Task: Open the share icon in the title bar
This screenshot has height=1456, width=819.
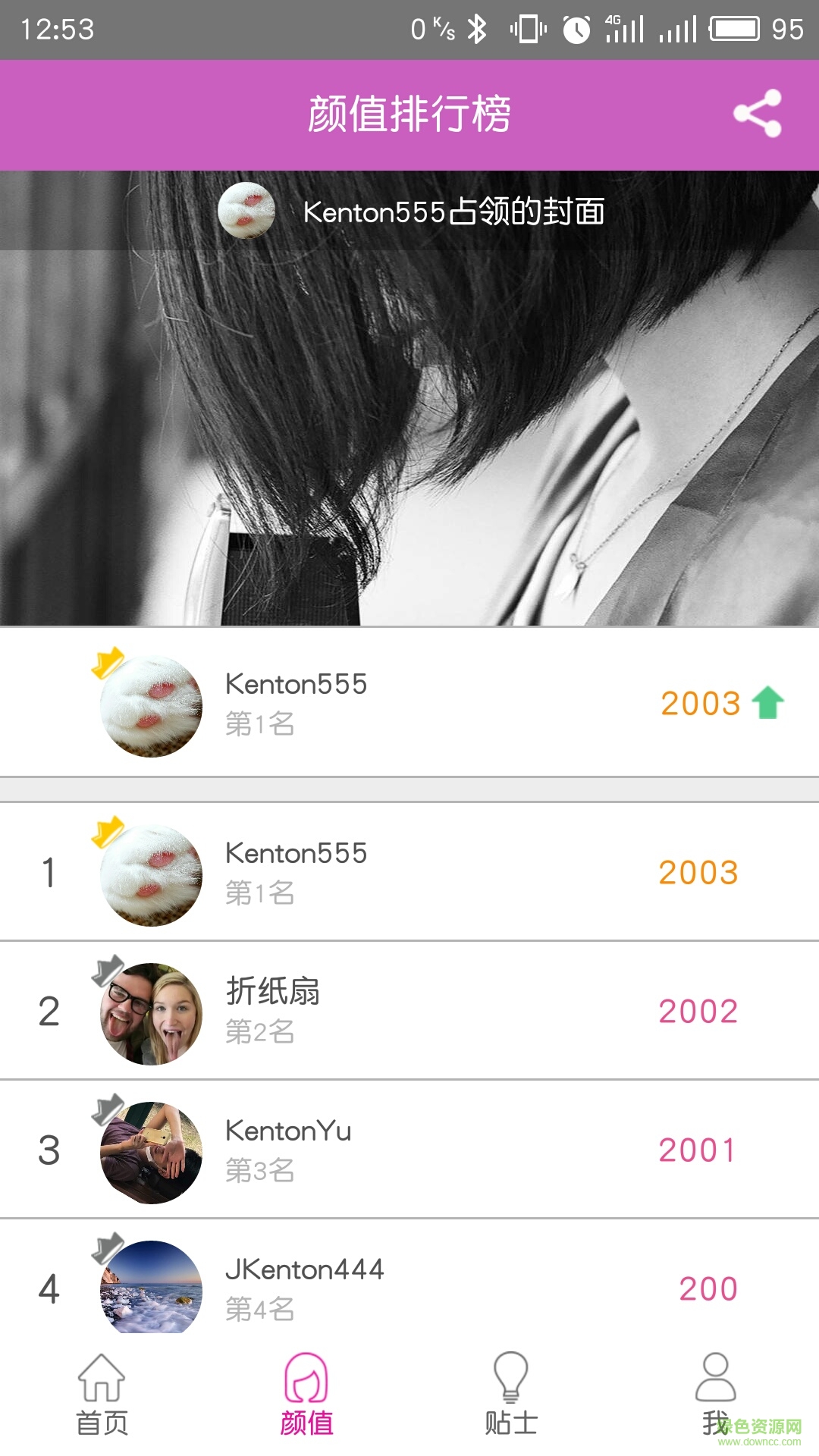Action: 757,115
